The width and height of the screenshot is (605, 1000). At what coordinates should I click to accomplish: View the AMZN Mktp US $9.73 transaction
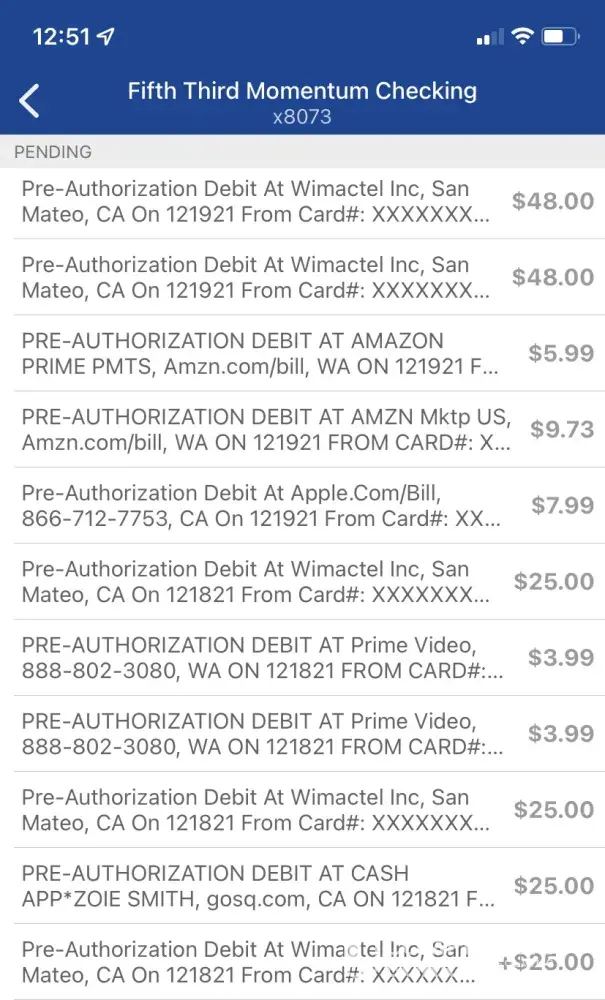point(302,430)
